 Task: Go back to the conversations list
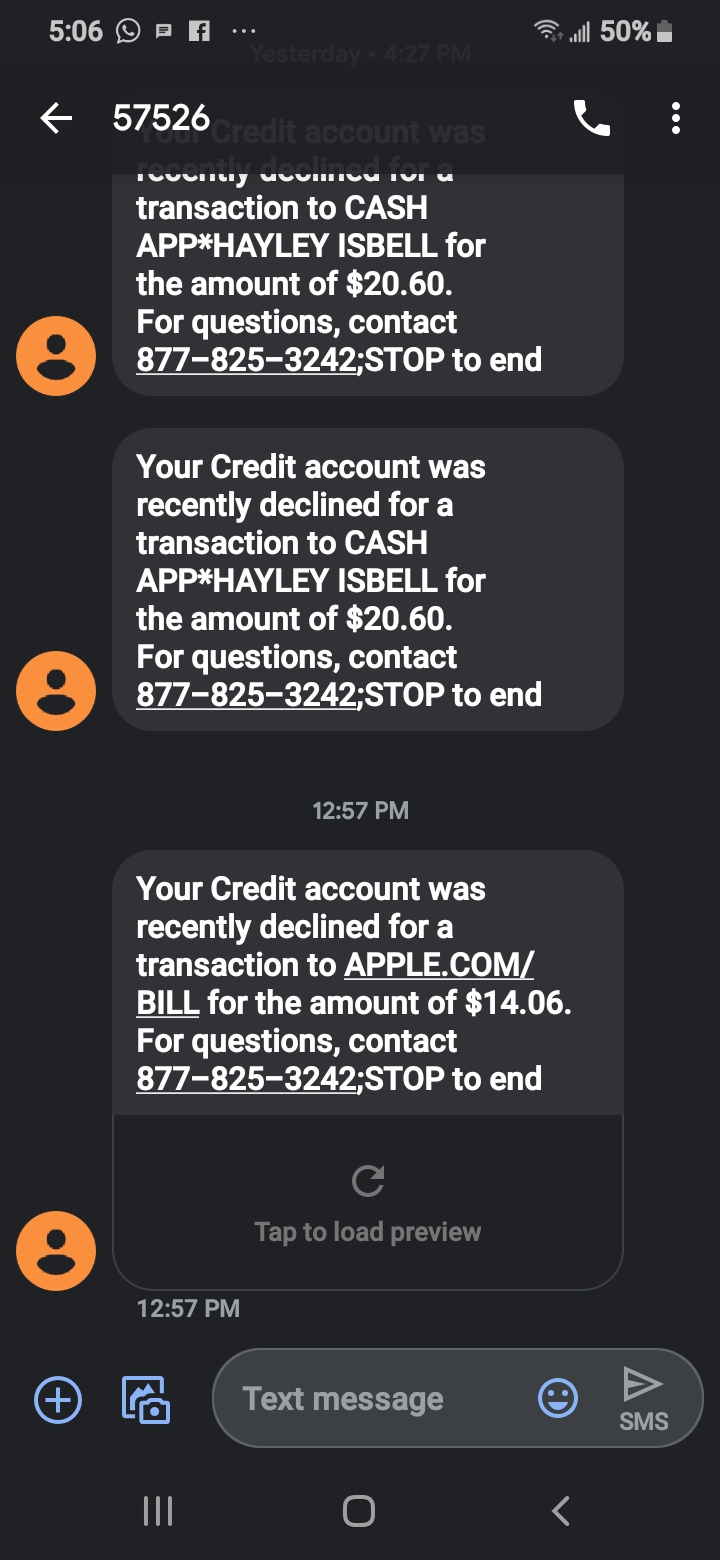[56, 119]
